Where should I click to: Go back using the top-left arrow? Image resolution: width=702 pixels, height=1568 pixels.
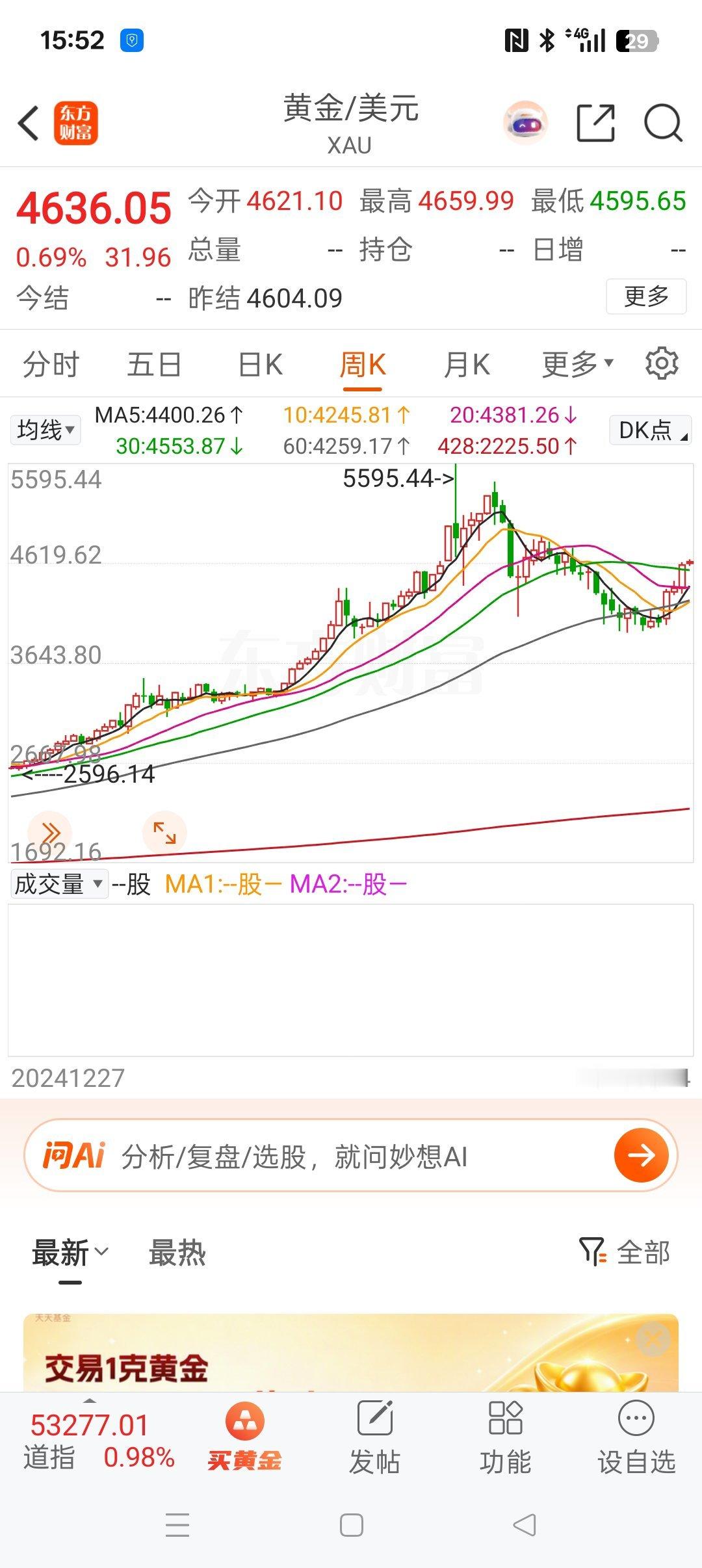point(29,124)
